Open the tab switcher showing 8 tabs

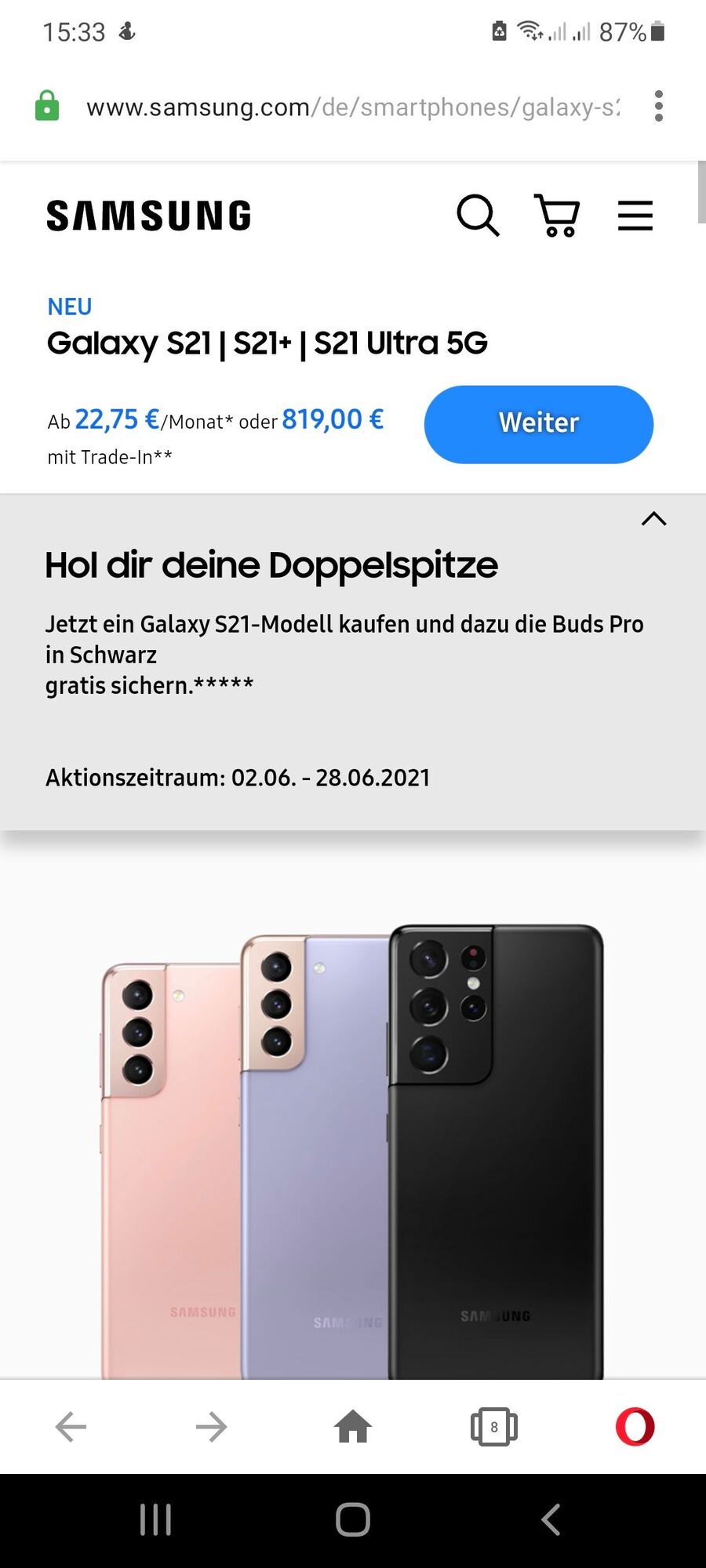click(x=494, y=1427)
